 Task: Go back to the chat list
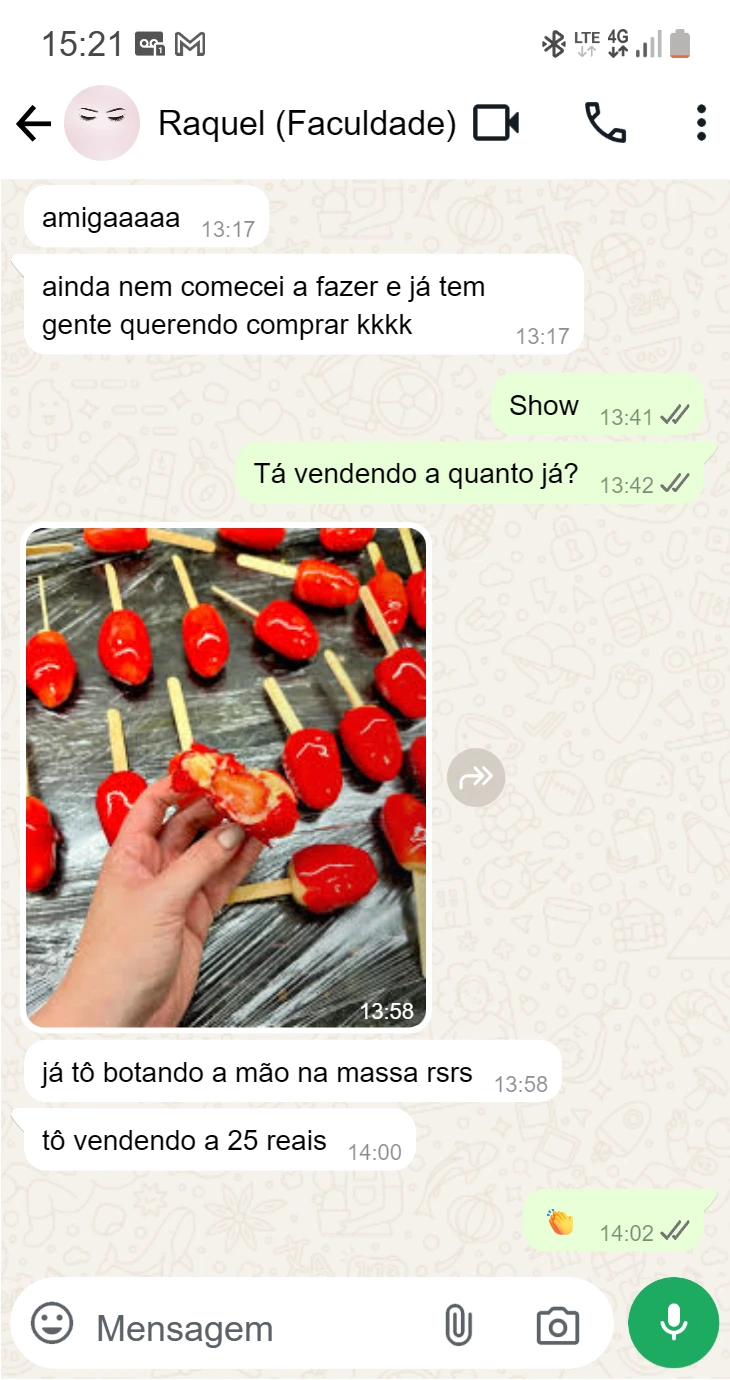pos(33,124)
